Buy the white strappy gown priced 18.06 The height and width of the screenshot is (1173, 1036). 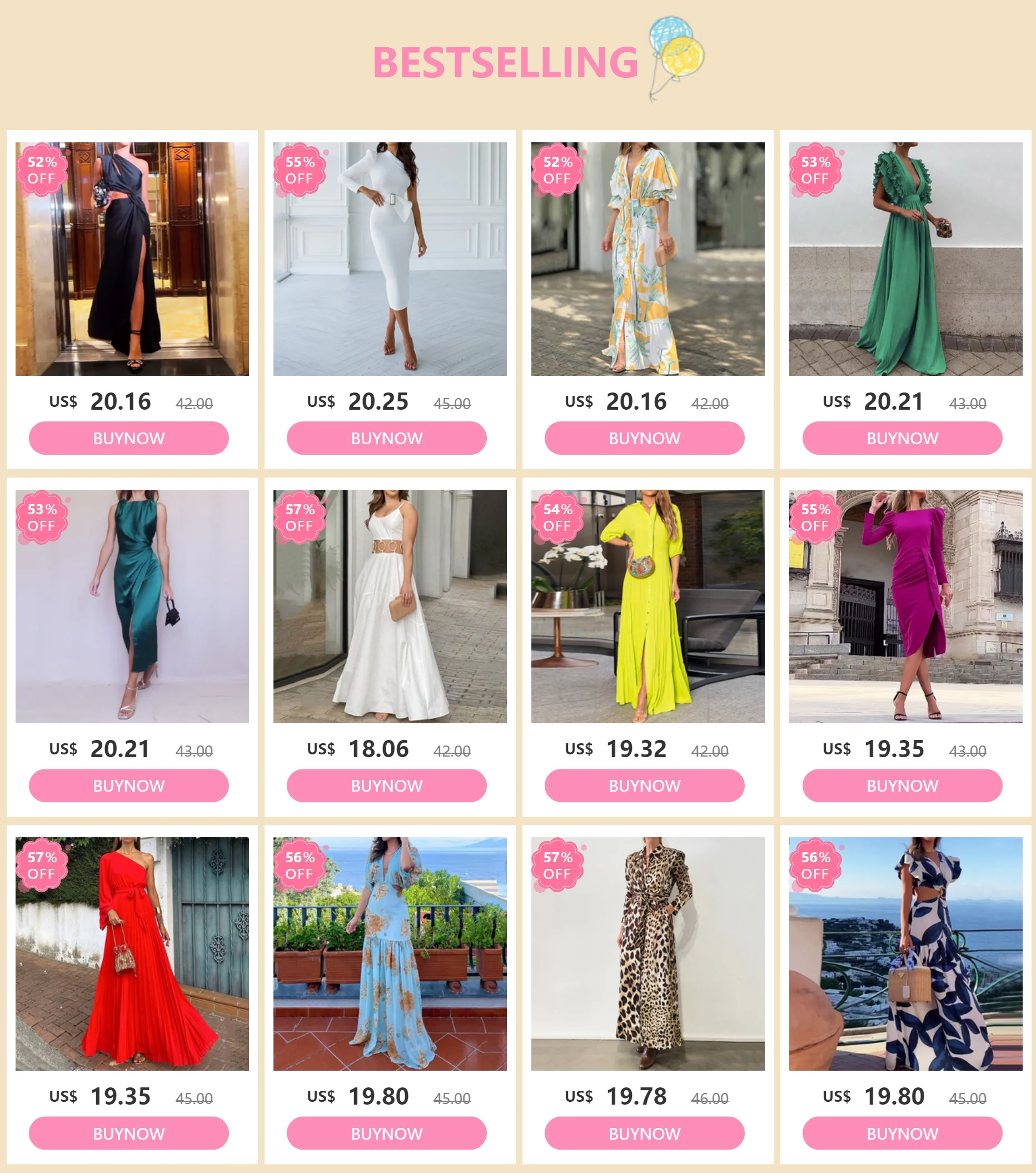387,785
